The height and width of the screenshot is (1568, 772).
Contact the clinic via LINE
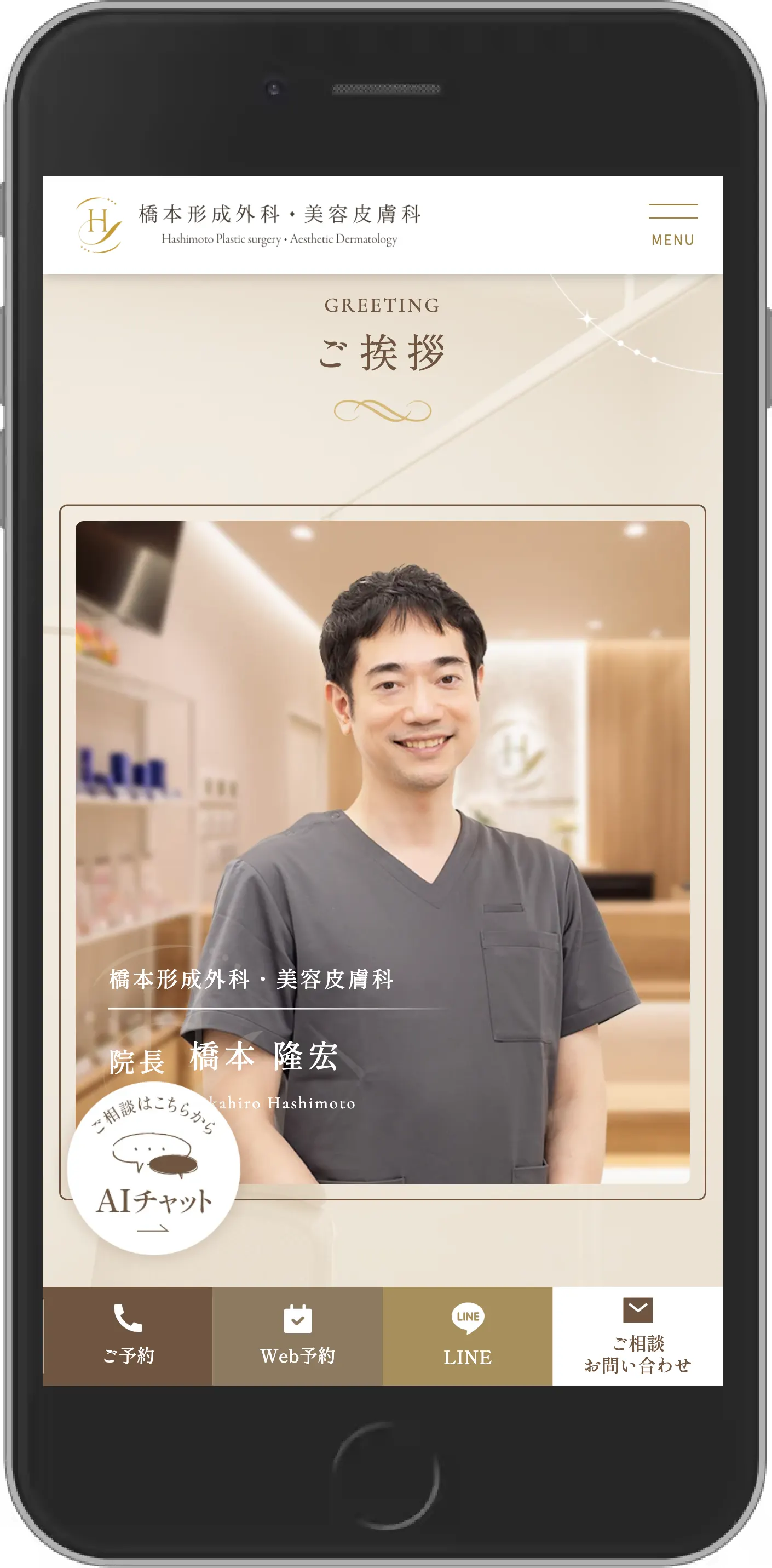pyautogui.click(x=467, y=1336)
